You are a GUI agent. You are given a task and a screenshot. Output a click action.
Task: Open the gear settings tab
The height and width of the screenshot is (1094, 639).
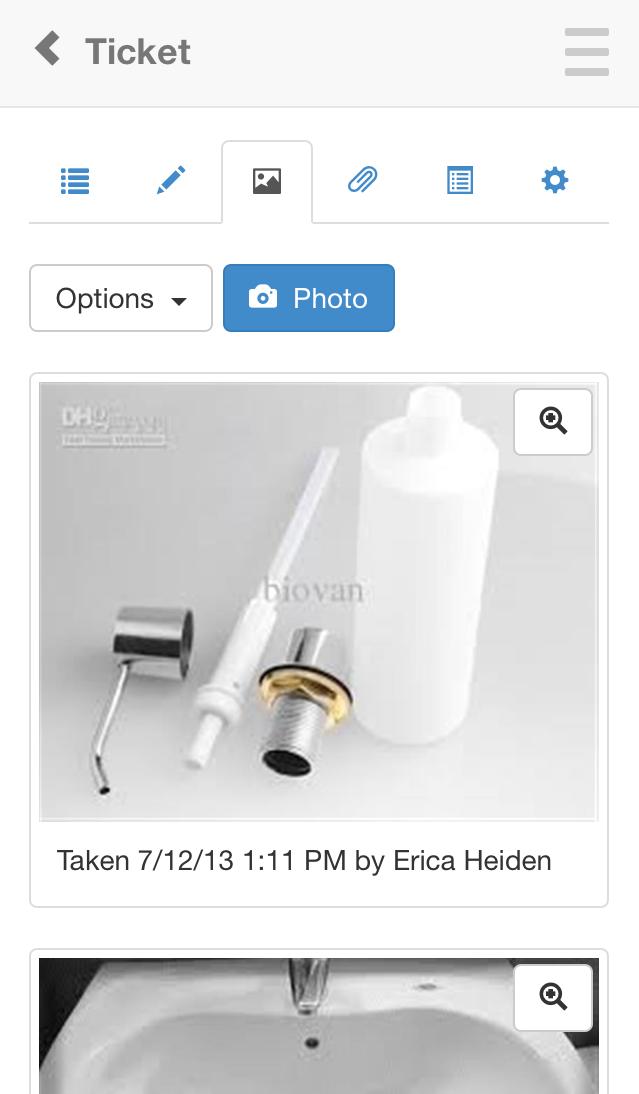554,181
